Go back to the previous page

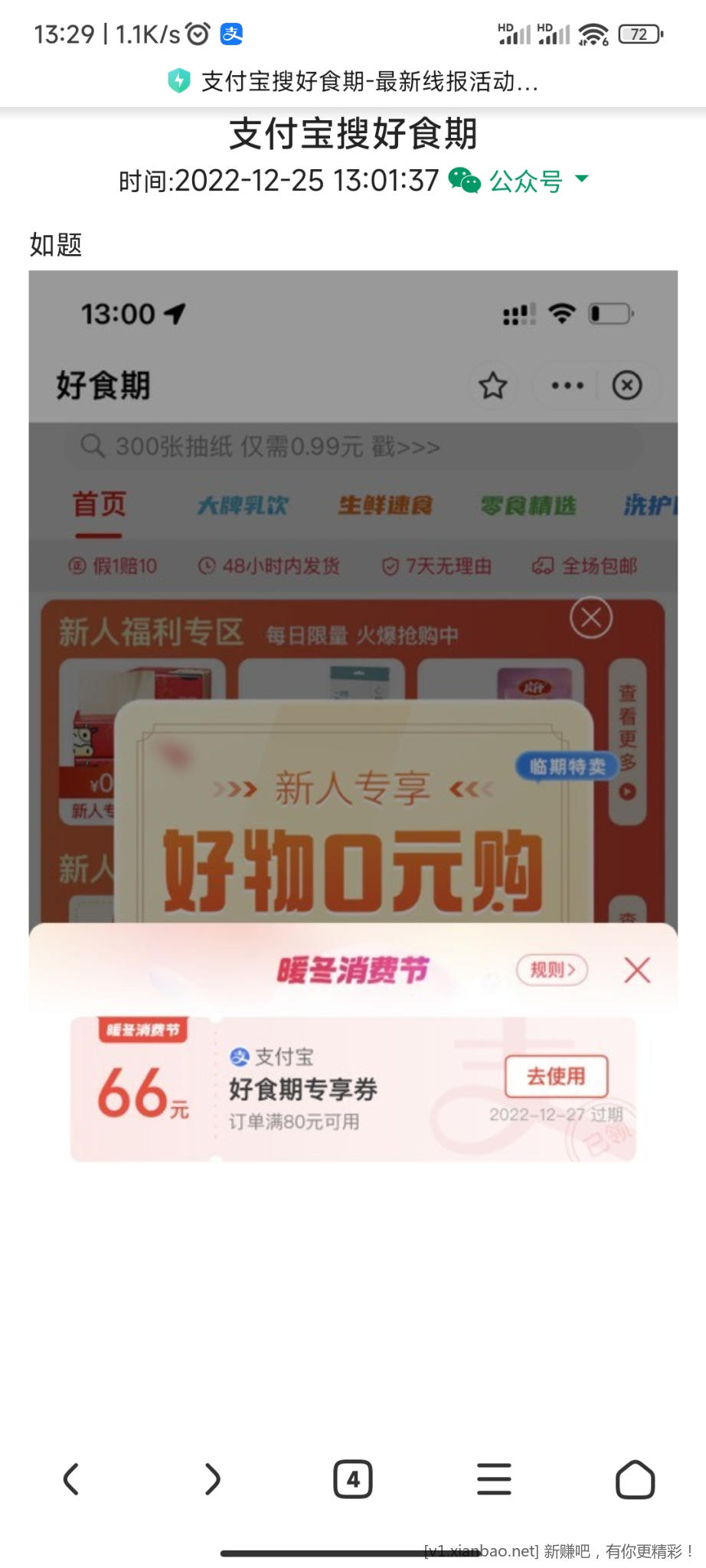click(71, 1478)
